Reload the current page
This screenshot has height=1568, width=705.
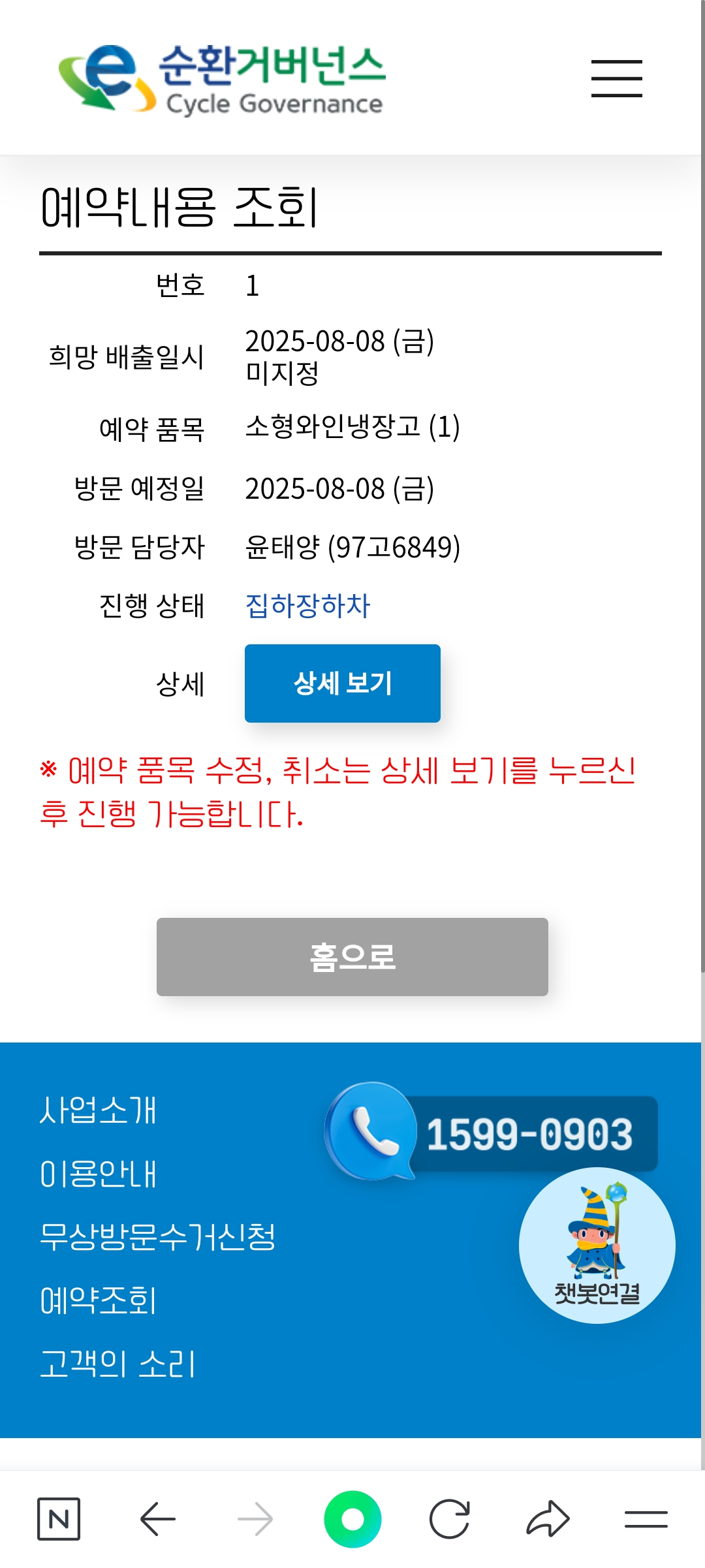[449, 1519]
